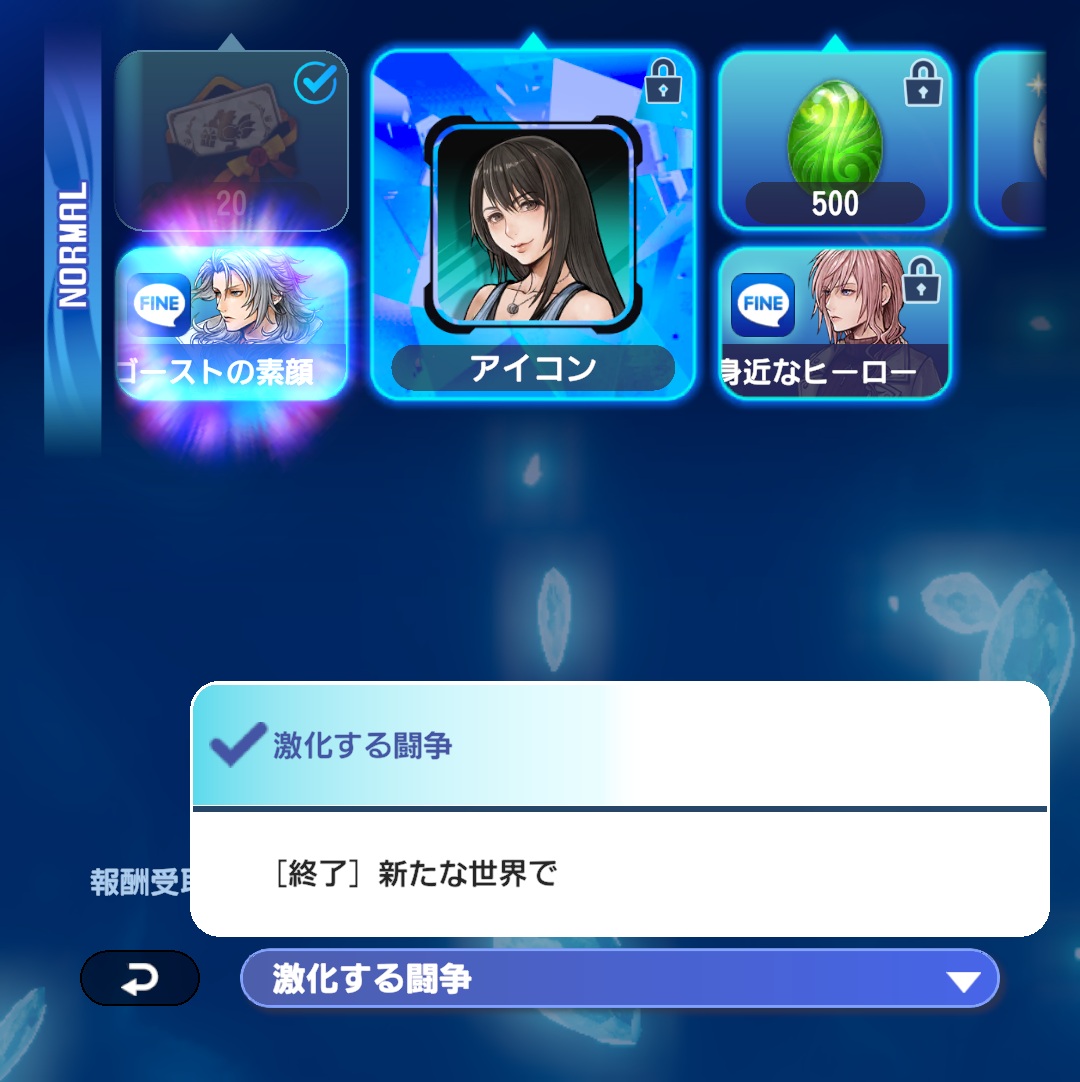Tap the back arrow button
Viewport: 1080px width, 1082px height.
pos(140,978)
